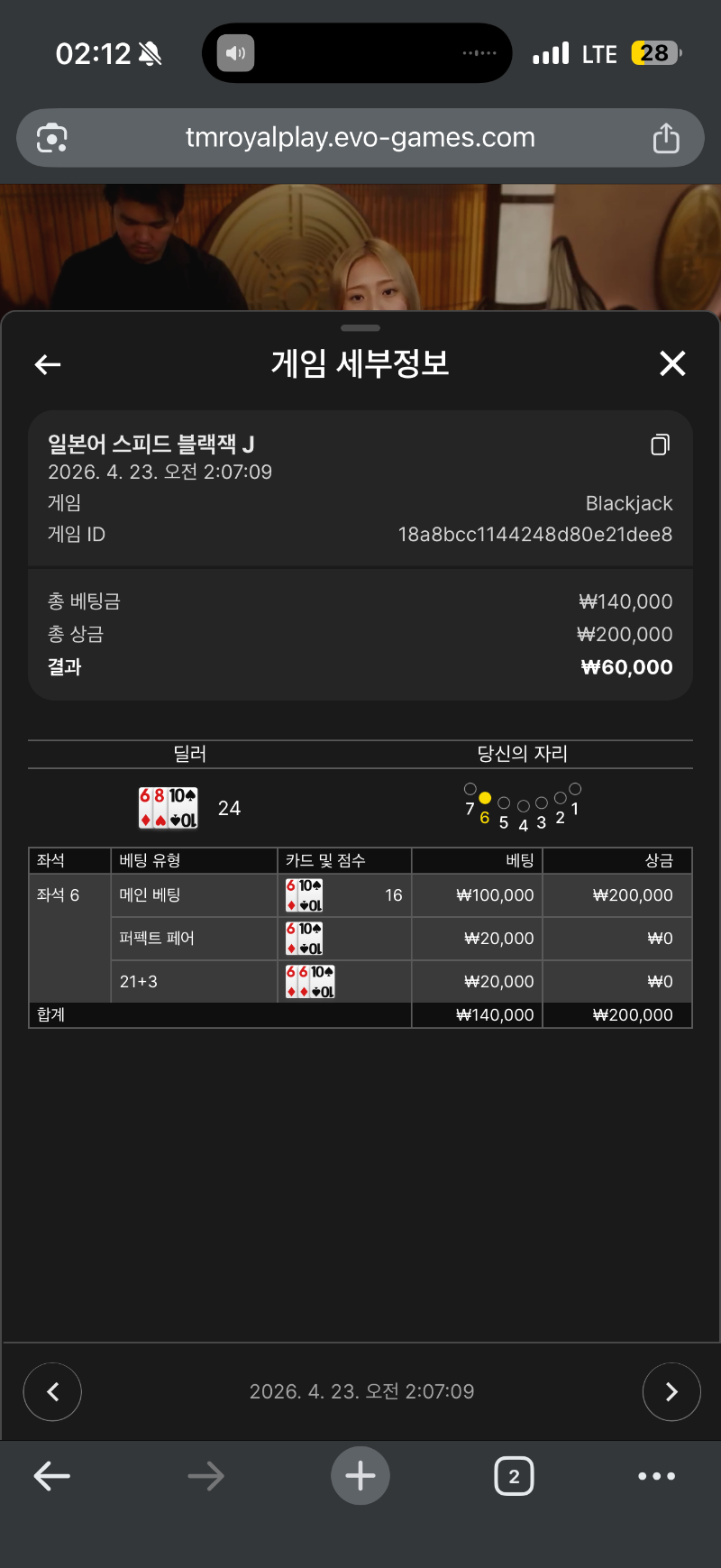Go back from game details panel
721x1568 pixels.
48,364
